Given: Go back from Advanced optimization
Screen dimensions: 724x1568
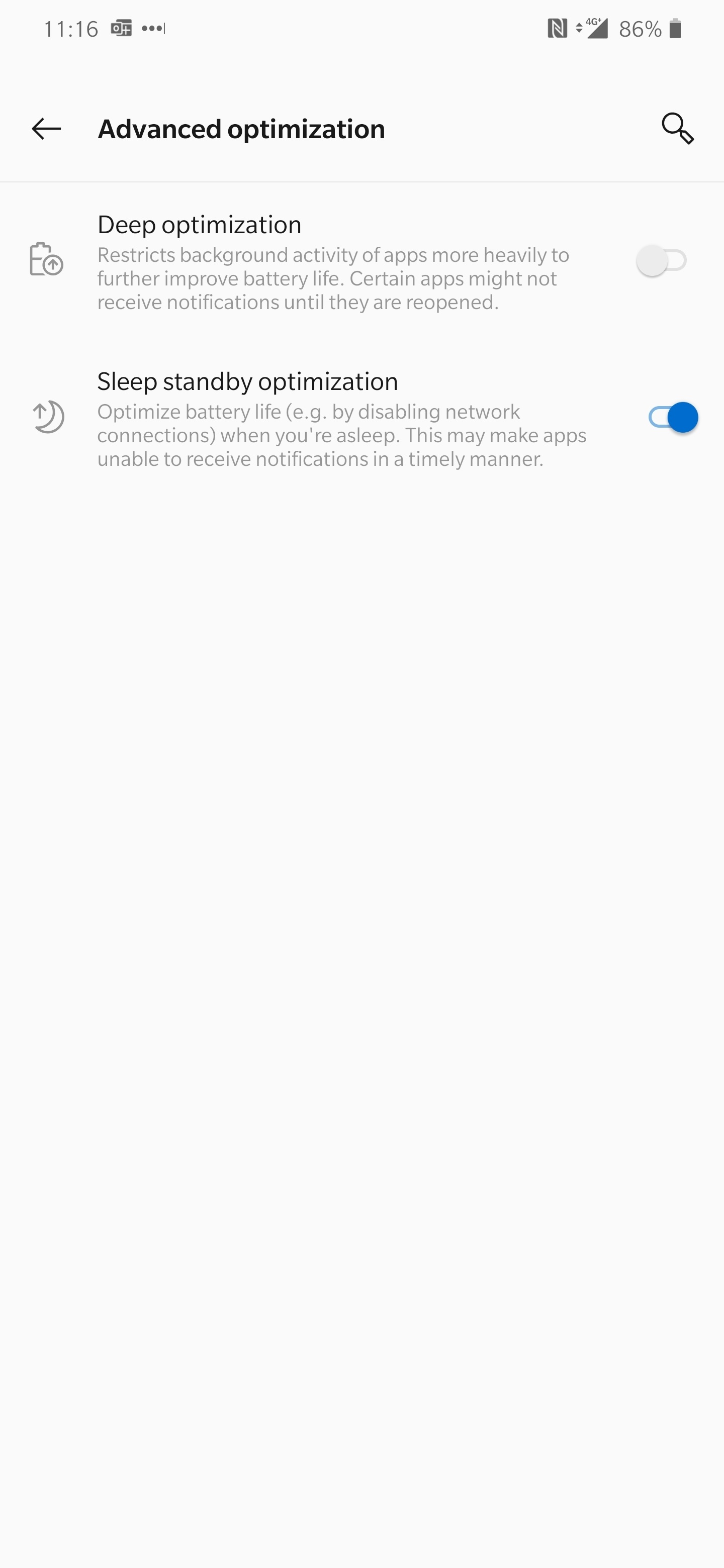Looking at the screenshot, I should coord(46,129).
